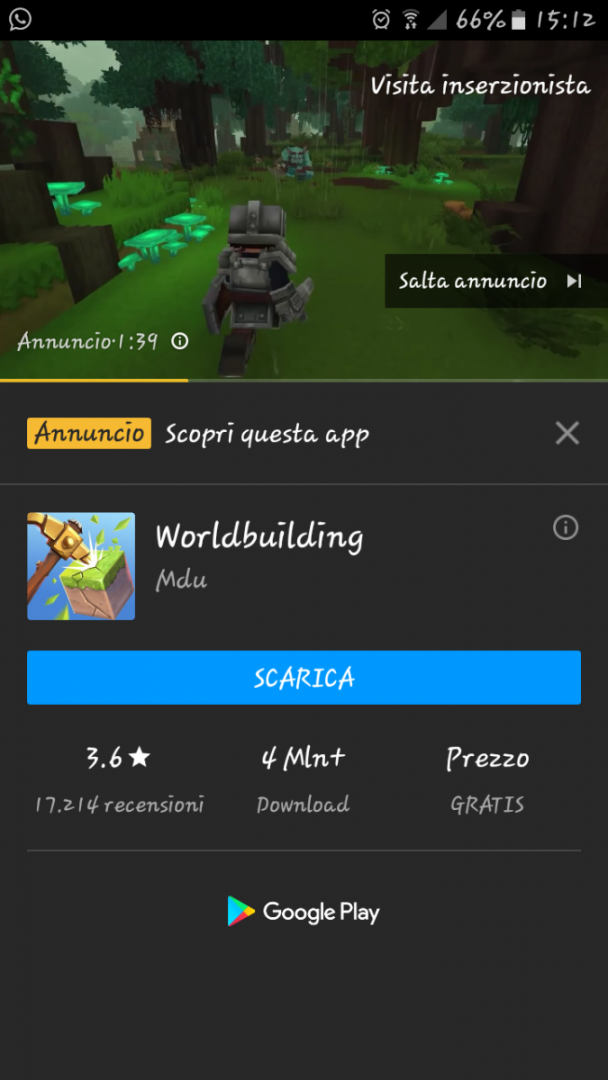Dismiss the Scopri questa app panel

click(567, 433)
